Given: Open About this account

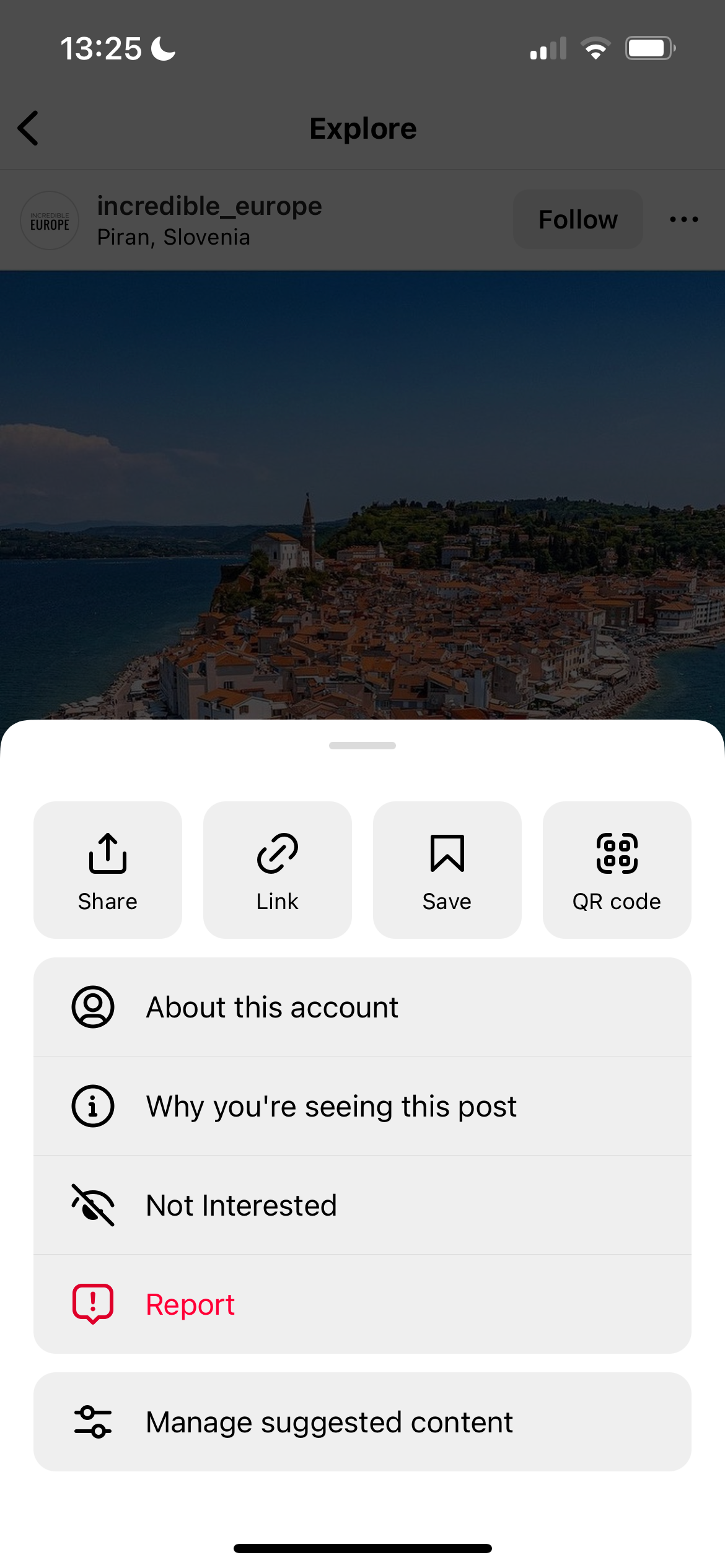Looking at the screenshot, I should pyautogui.click(x=362, y=1007).
